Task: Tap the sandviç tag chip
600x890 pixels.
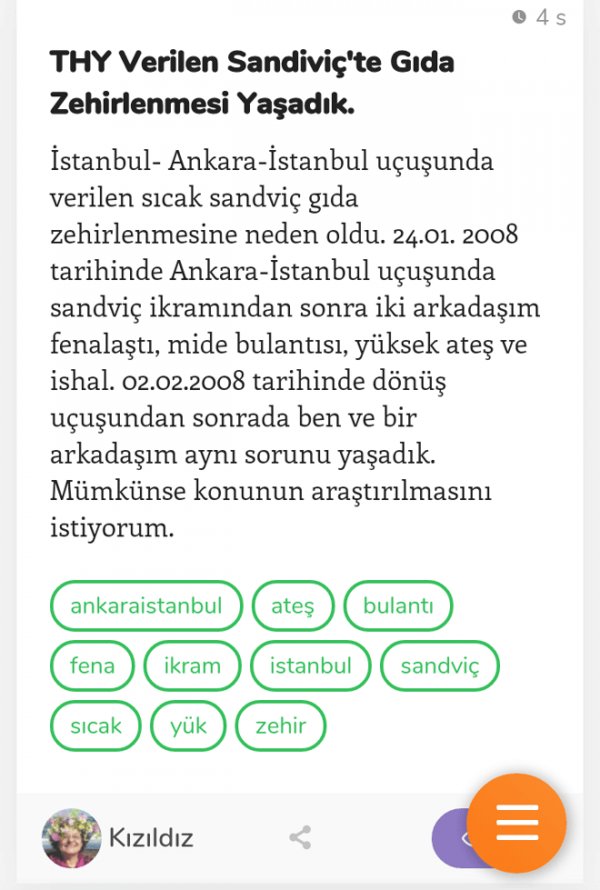Action: 440,666
